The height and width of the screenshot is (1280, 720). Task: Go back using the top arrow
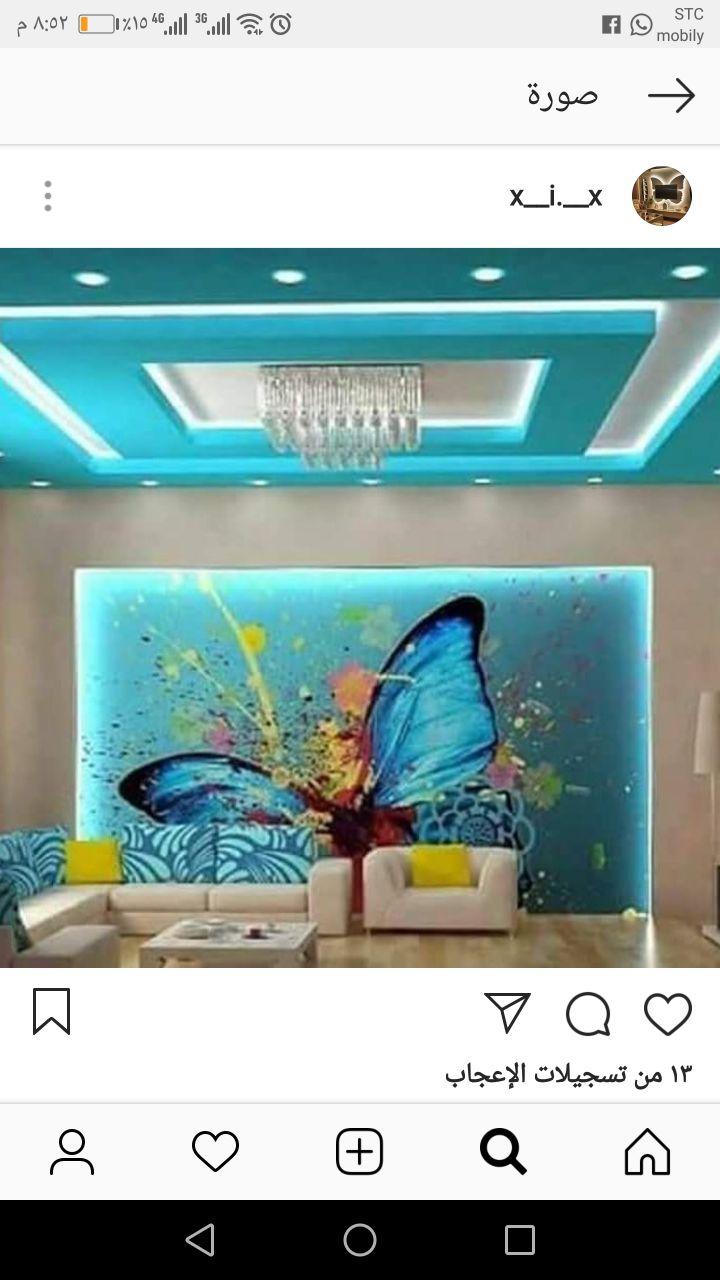tap(671, 96)
